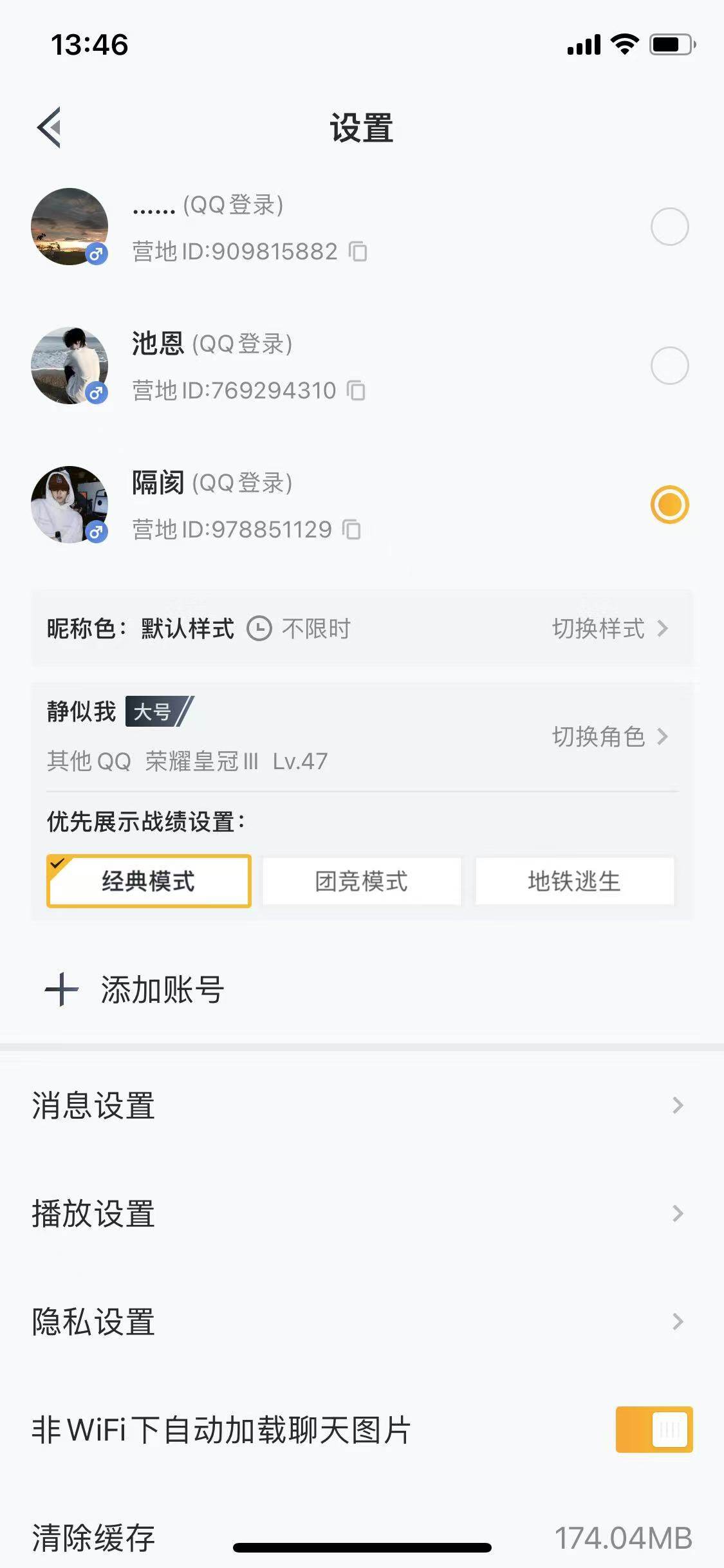Copy 隔阂's 营地ID 978851129
Viewport: 724px width, 1568px height.
coord(351,530)
